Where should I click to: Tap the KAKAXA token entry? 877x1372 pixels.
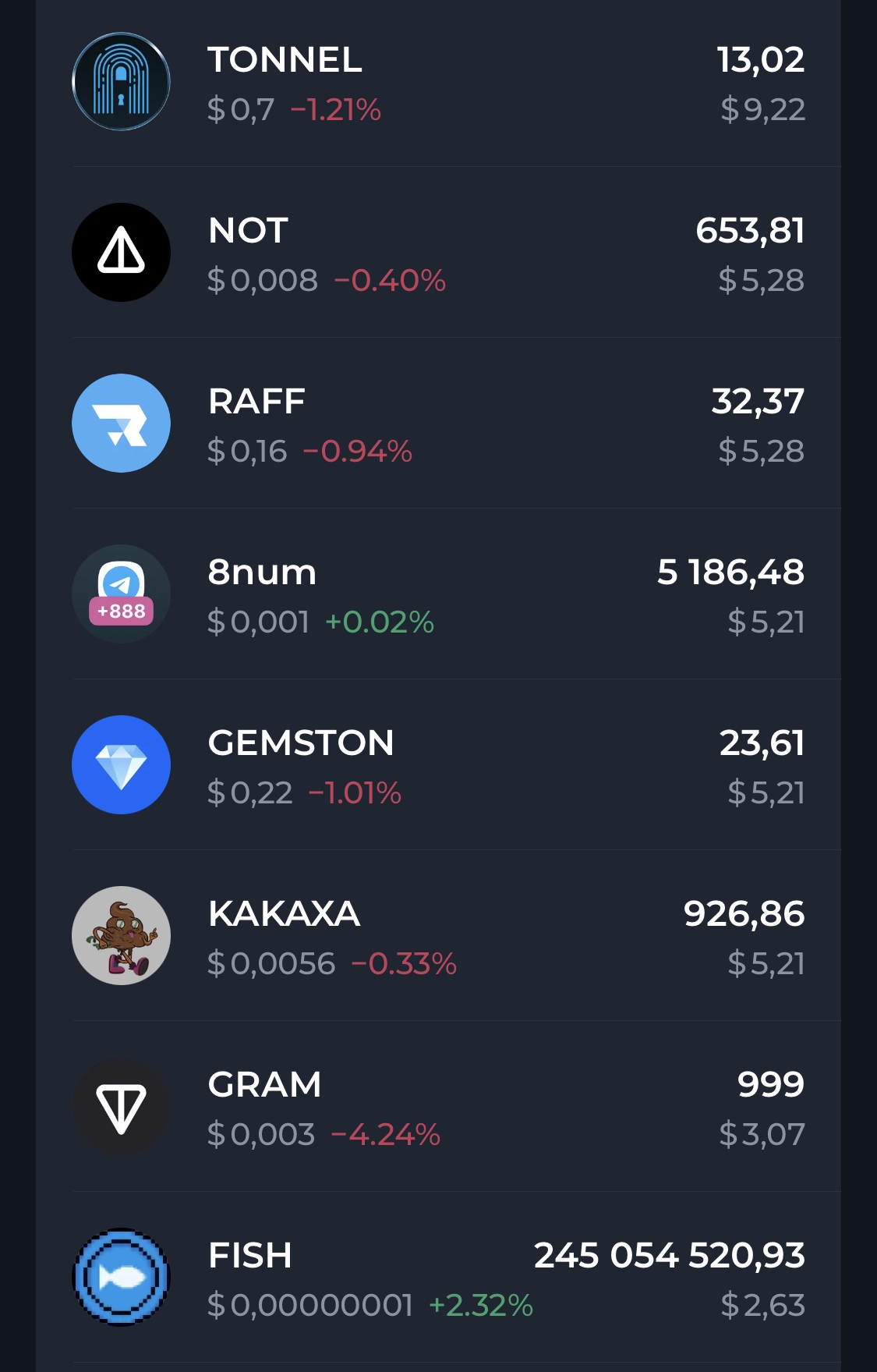pyautogui.click(x=438, y=937)
